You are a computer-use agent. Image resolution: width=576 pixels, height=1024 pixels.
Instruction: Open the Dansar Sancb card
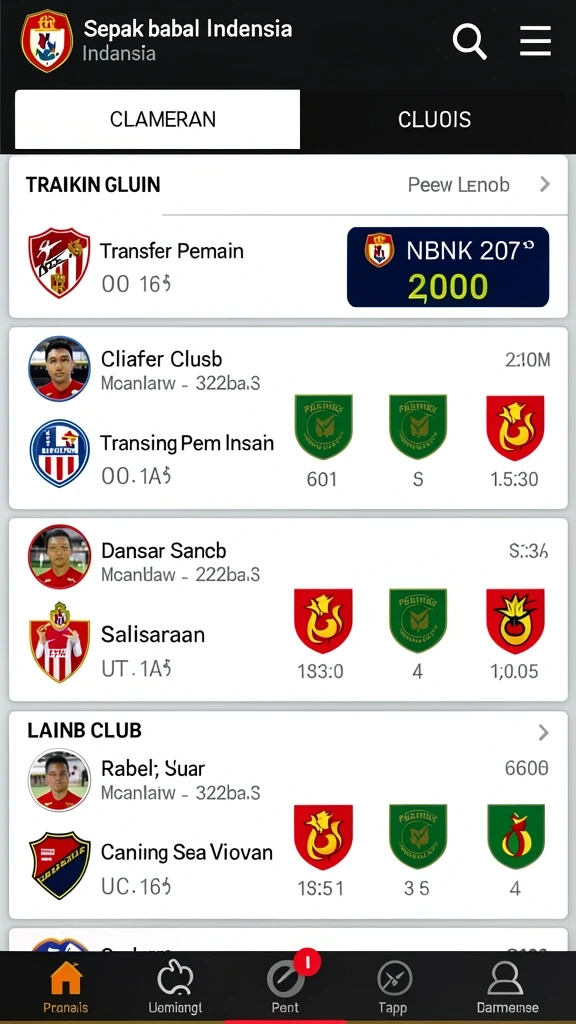(x=288, y=610)
